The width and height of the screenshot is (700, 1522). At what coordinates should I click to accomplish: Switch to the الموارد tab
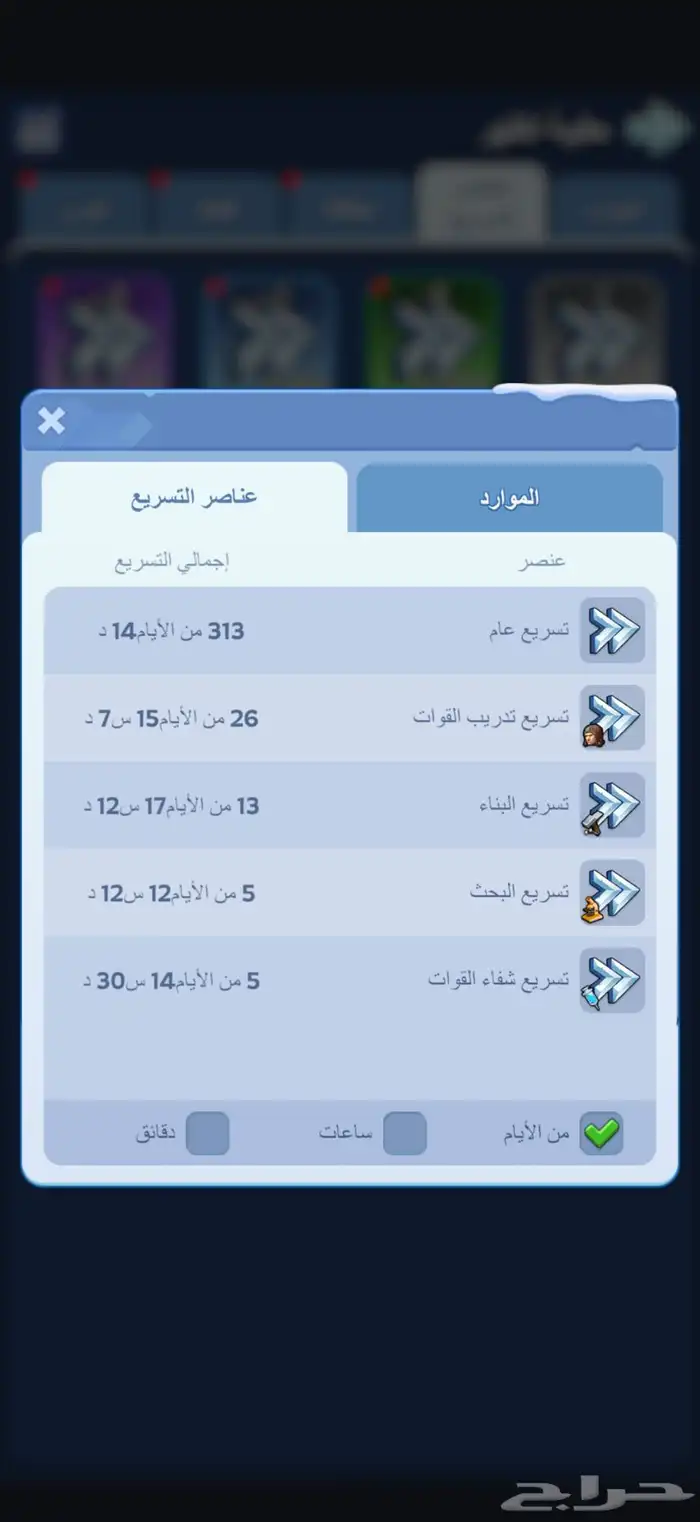click(510, 497)
